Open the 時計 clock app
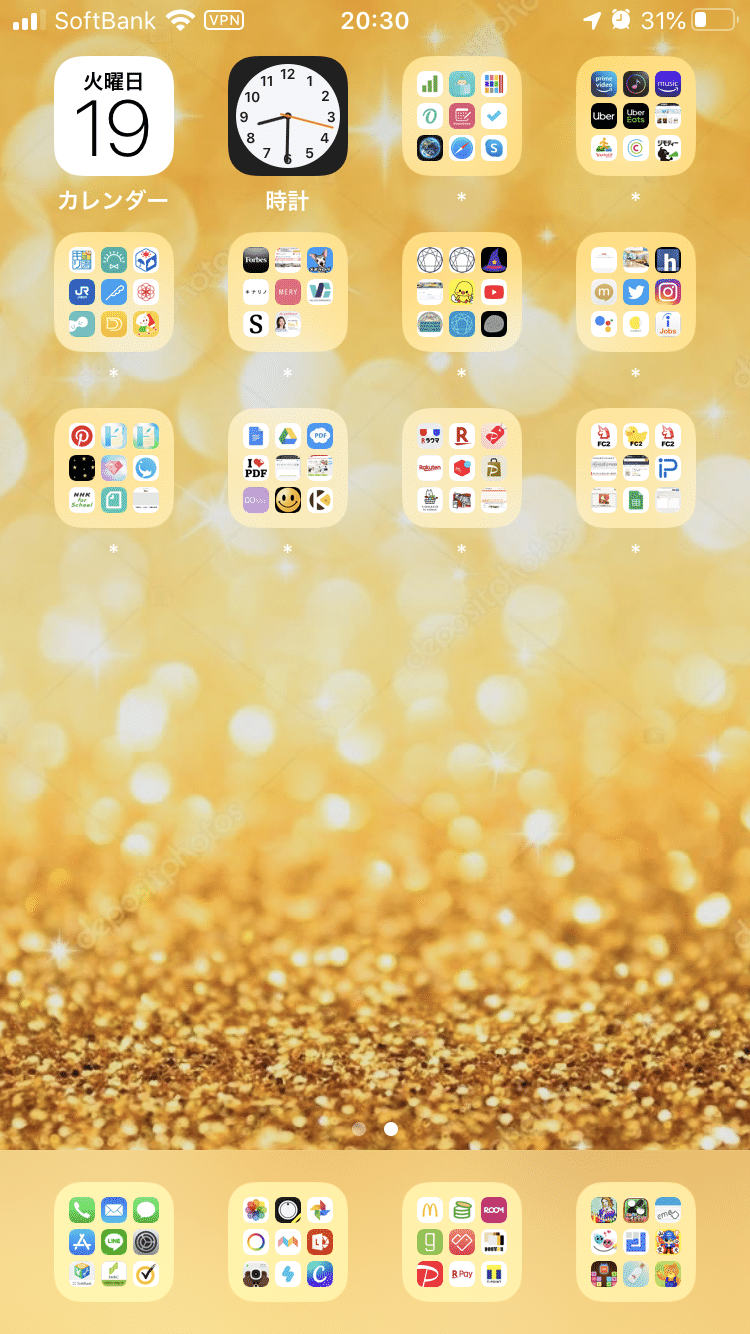This screenshot has height=1334, width=750. (287, 116)
